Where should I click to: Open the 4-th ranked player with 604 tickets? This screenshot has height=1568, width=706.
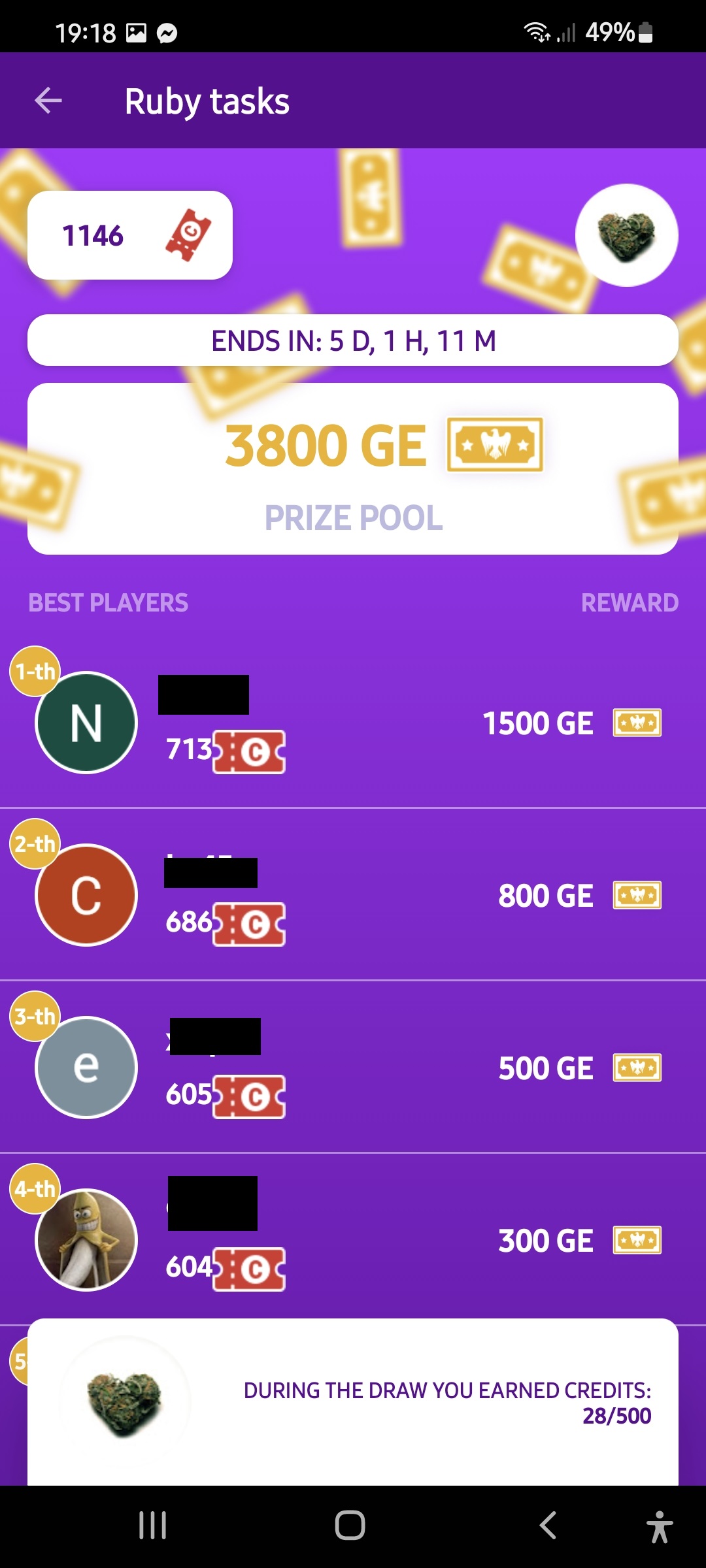[353, 1240]
